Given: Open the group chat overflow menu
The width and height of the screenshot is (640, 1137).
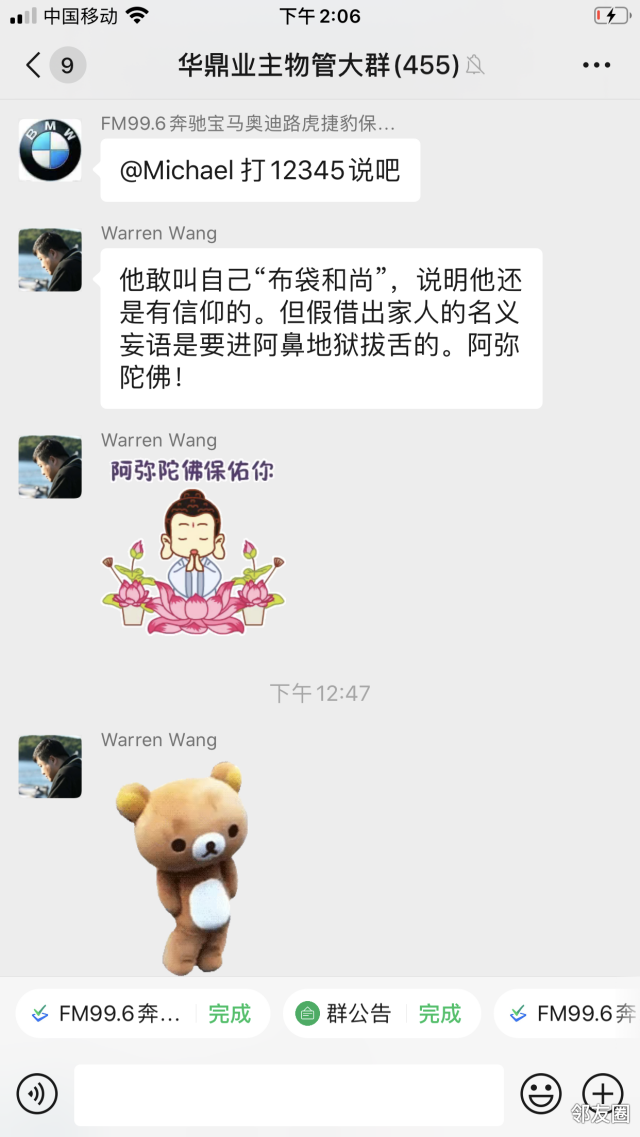Looking at the screenshot, I should click(x=596, y=66).
